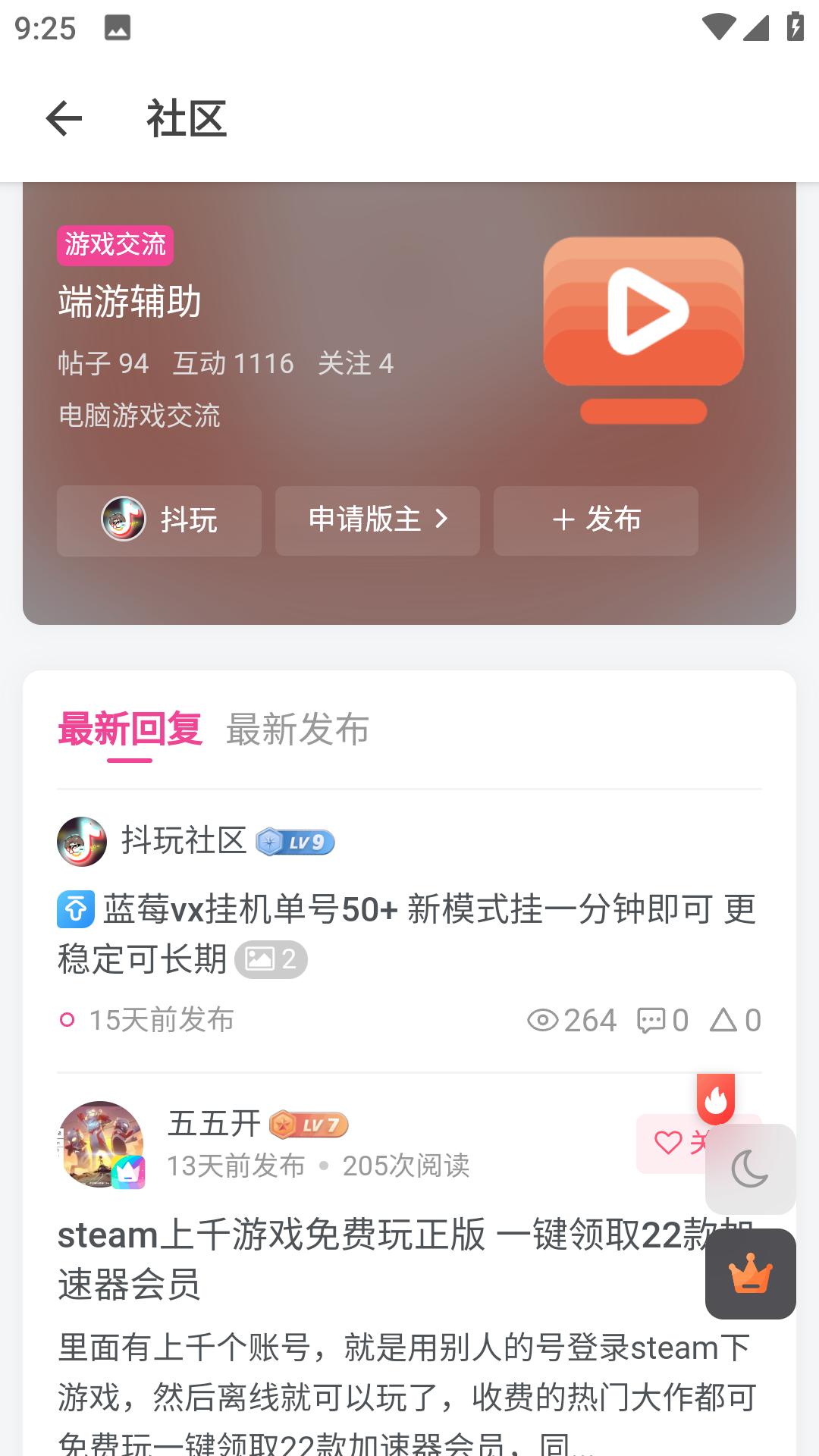Open comments on the 蓝莓vx挂机 post

coord(662,1021)
